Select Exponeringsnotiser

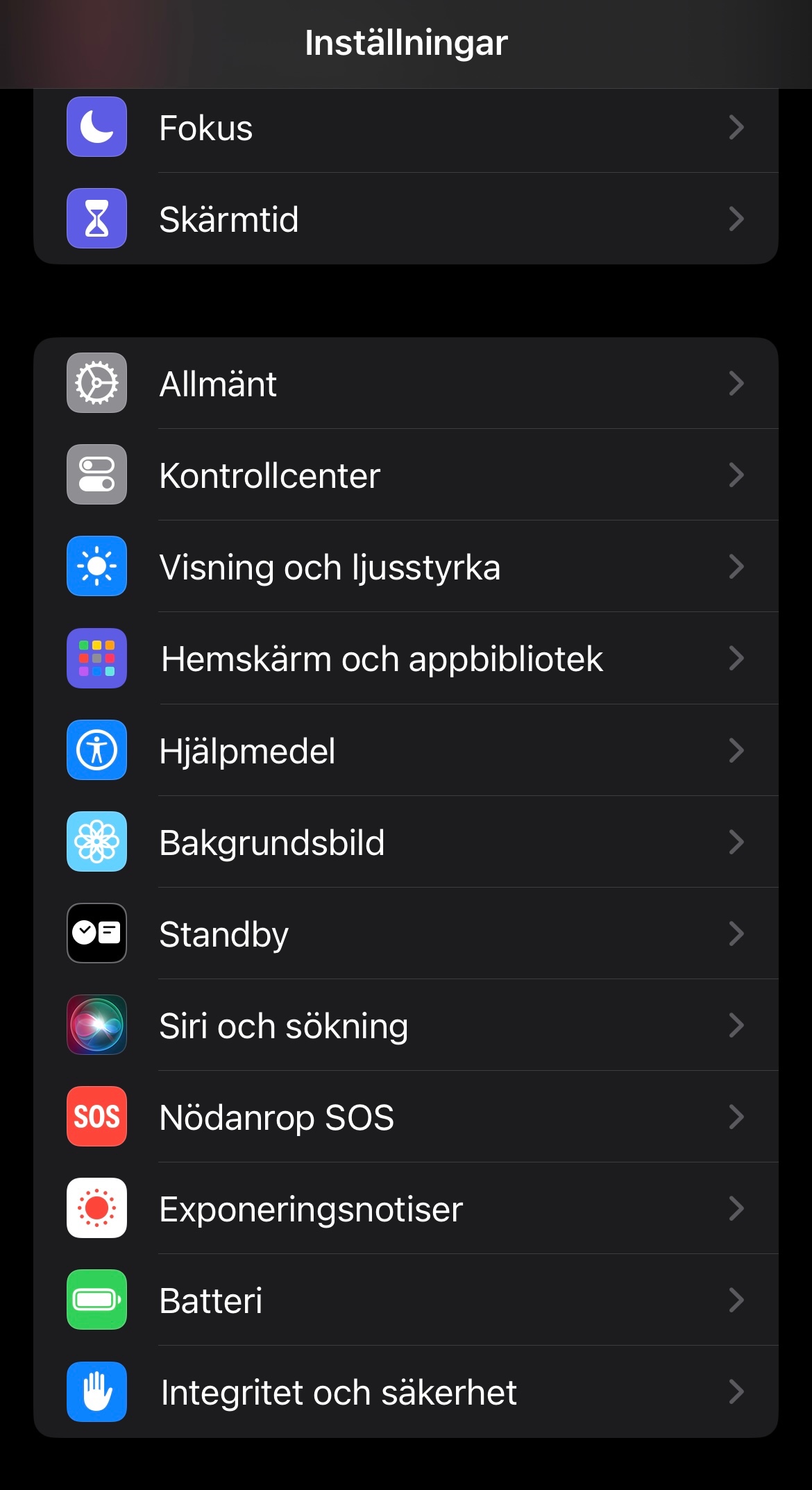pyautogui.click(x=406, y=1209)
